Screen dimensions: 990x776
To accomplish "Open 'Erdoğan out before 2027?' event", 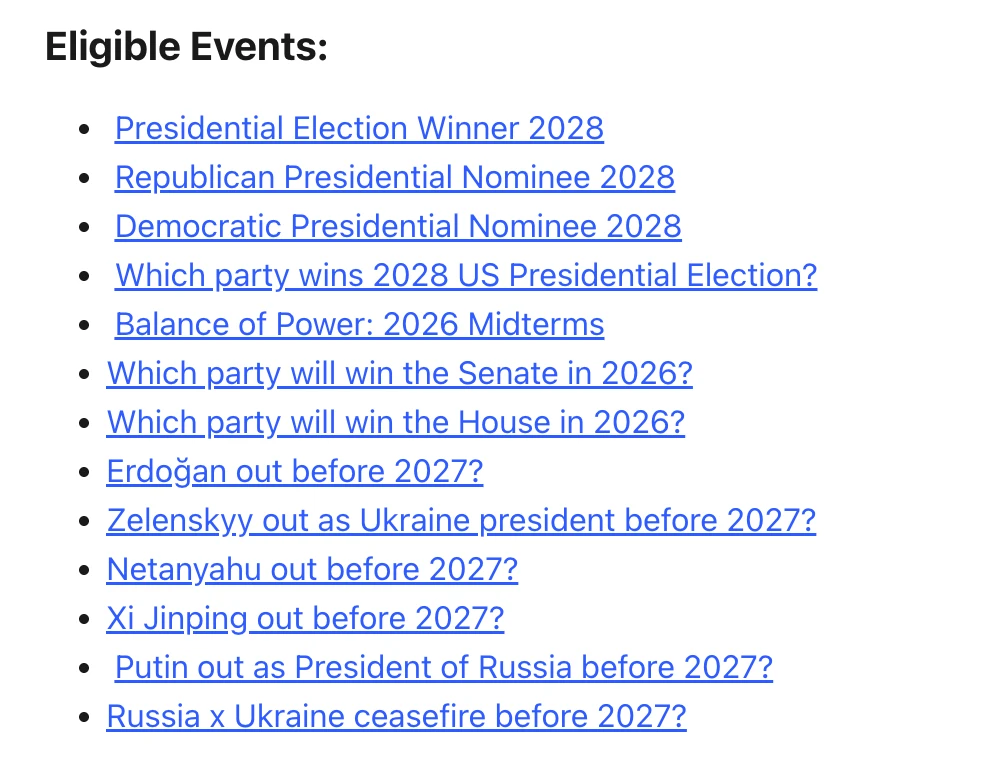I will pyautogui.click(x=294, y=471).
